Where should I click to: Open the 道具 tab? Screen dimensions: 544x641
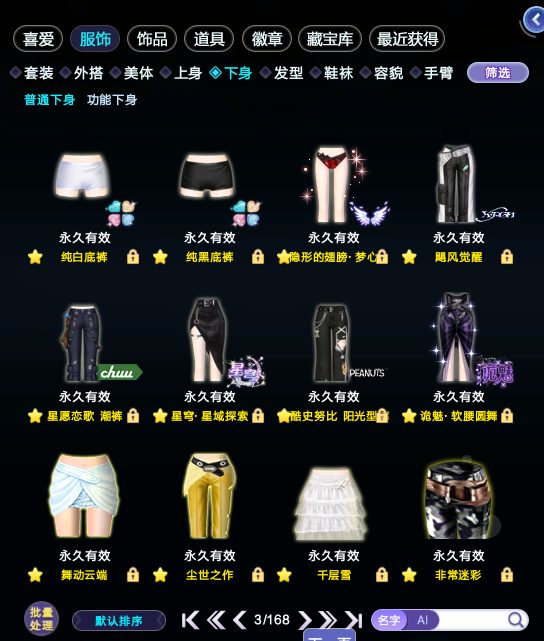[209, 39]
